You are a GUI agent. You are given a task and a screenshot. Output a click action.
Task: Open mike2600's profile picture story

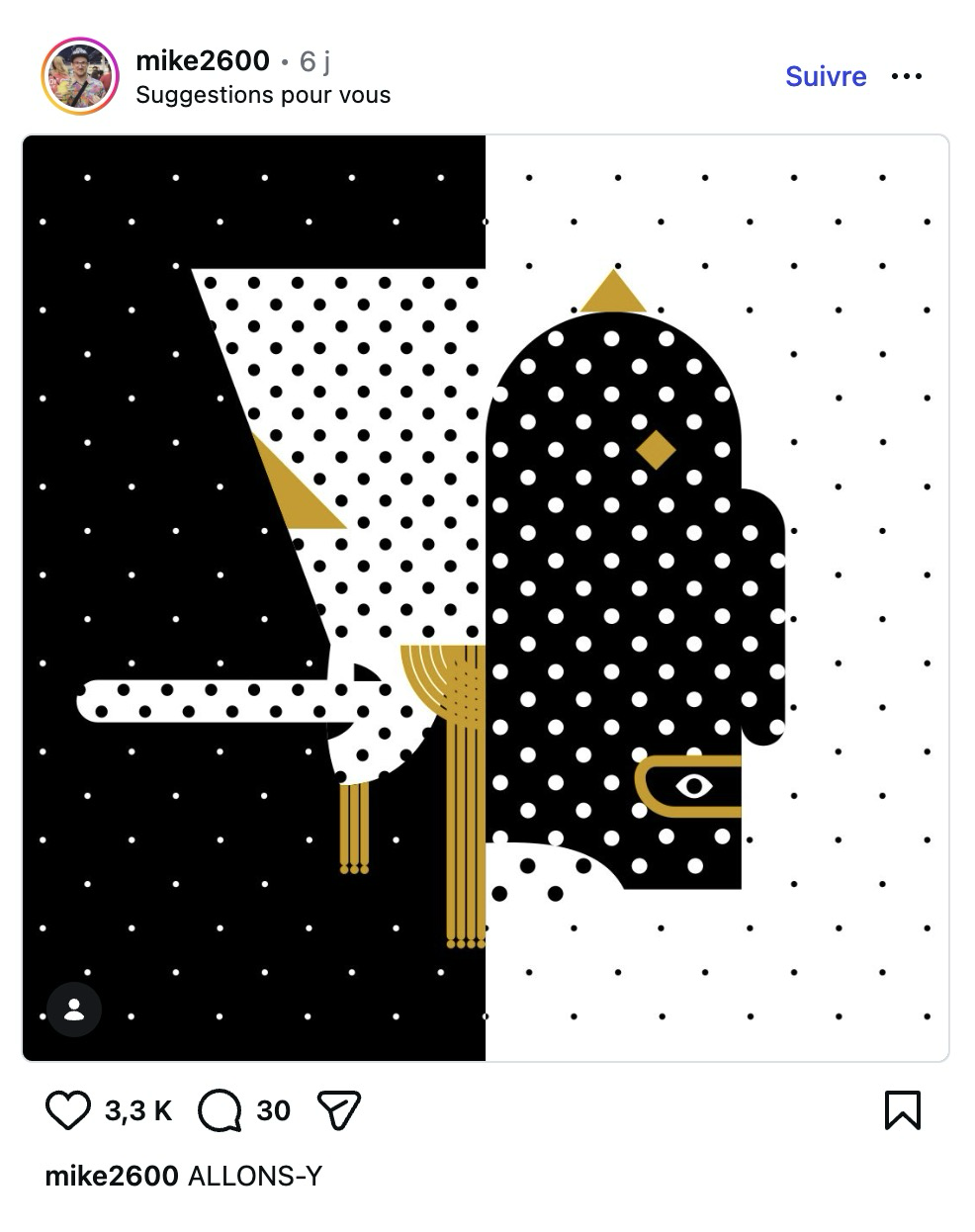coord(80,76)
